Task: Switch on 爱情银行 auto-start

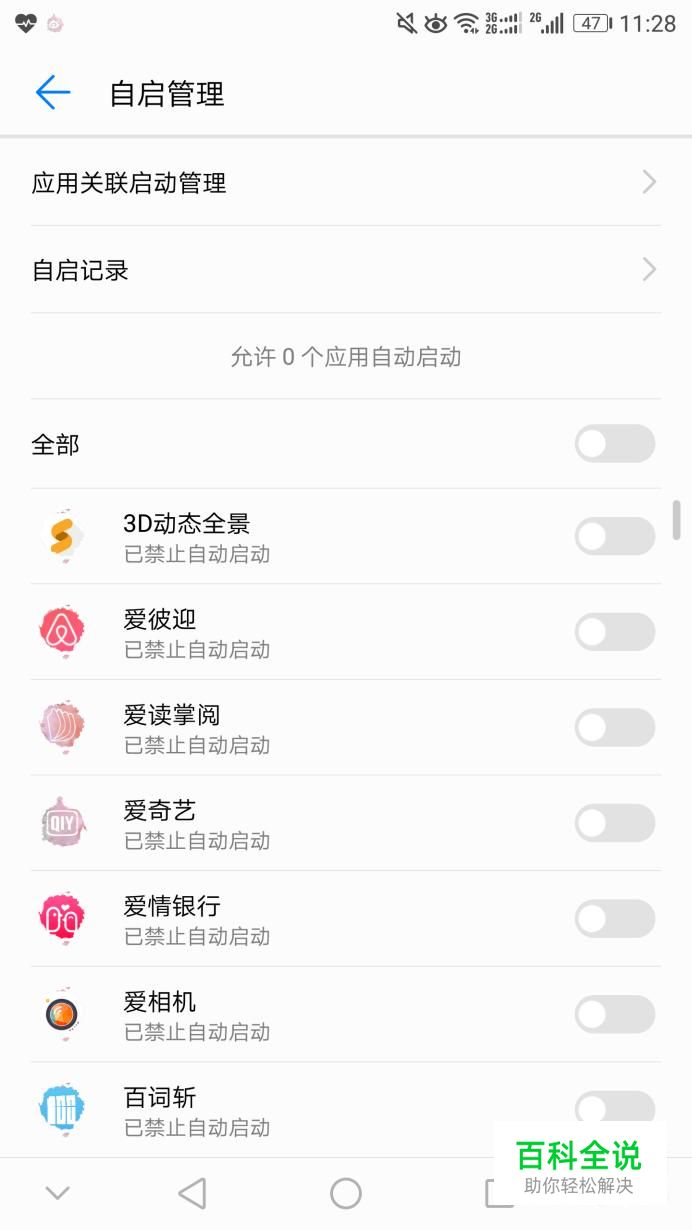Action: 615,919
